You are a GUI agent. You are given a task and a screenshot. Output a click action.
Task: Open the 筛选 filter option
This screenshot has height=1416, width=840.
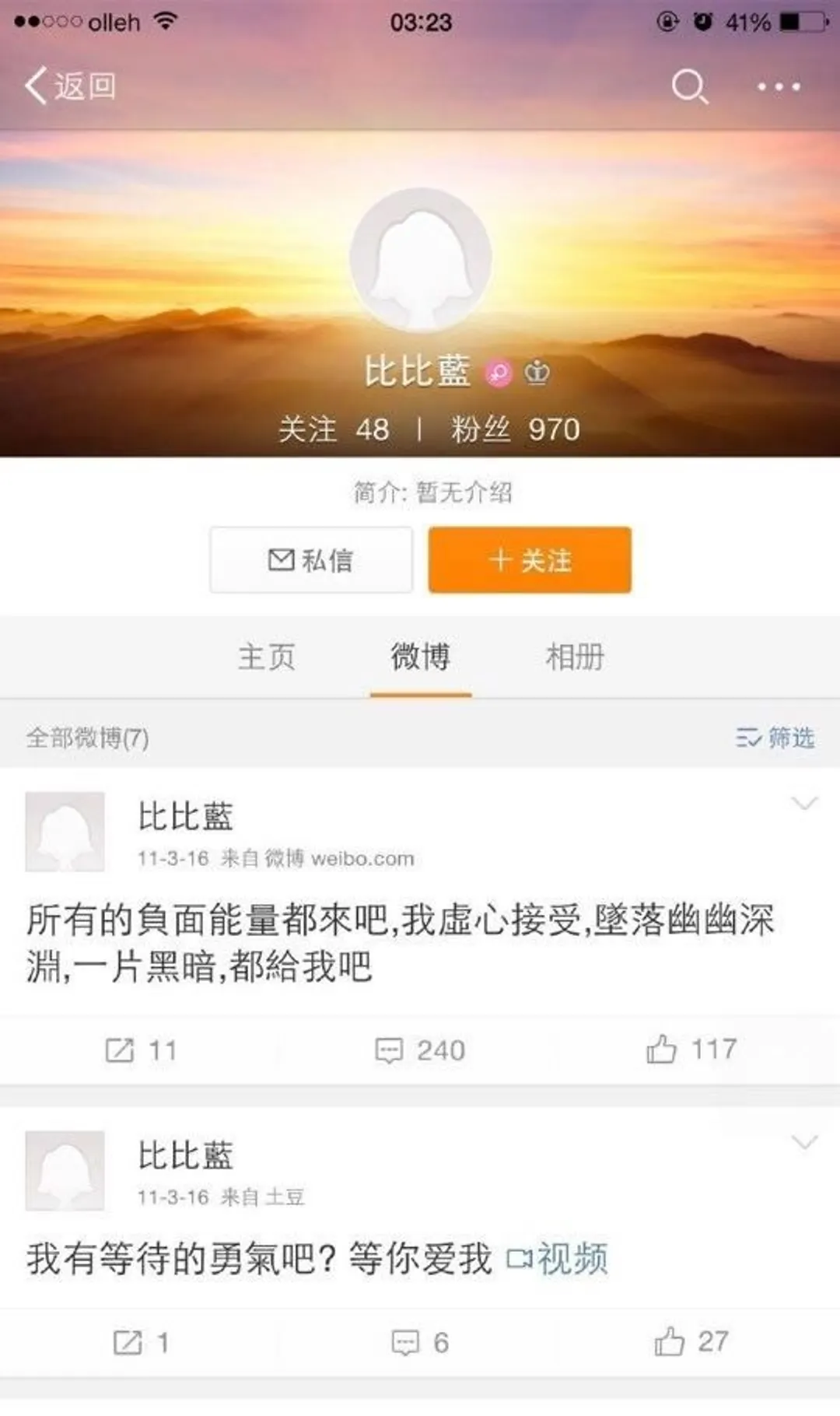coord(775,737)
